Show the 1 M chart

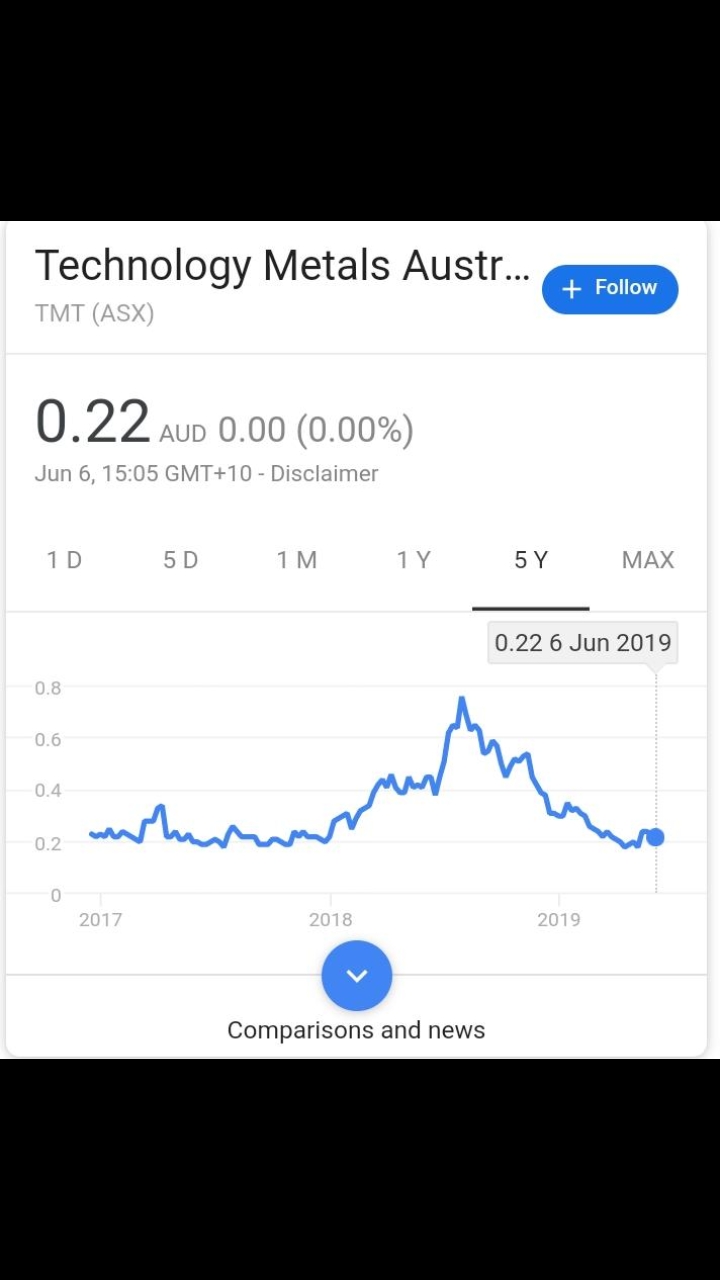[x=297, y=560]
